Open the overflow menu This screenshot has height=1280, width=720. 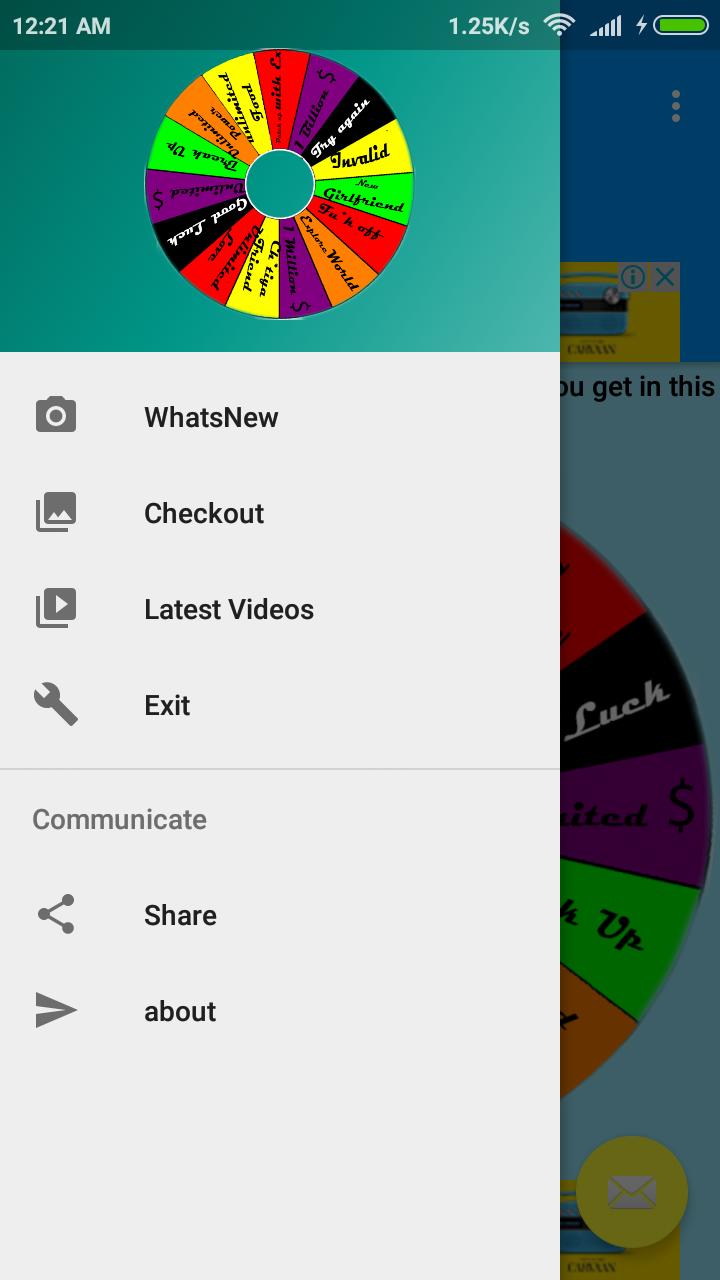[676, 106]
